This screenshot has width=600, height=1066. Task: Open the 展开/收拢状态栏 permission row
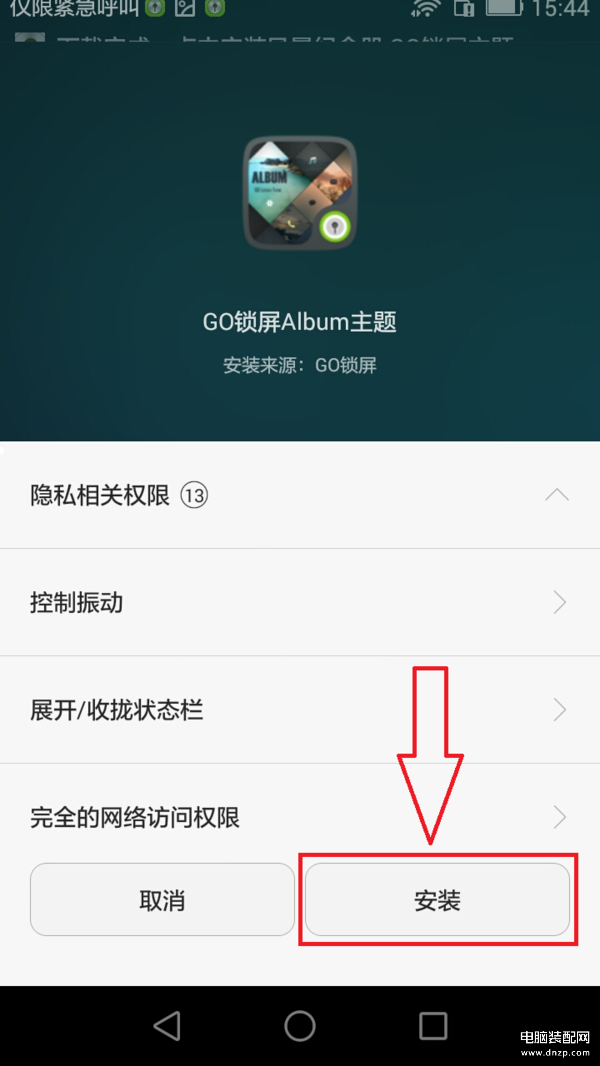[x=300, y=710]
